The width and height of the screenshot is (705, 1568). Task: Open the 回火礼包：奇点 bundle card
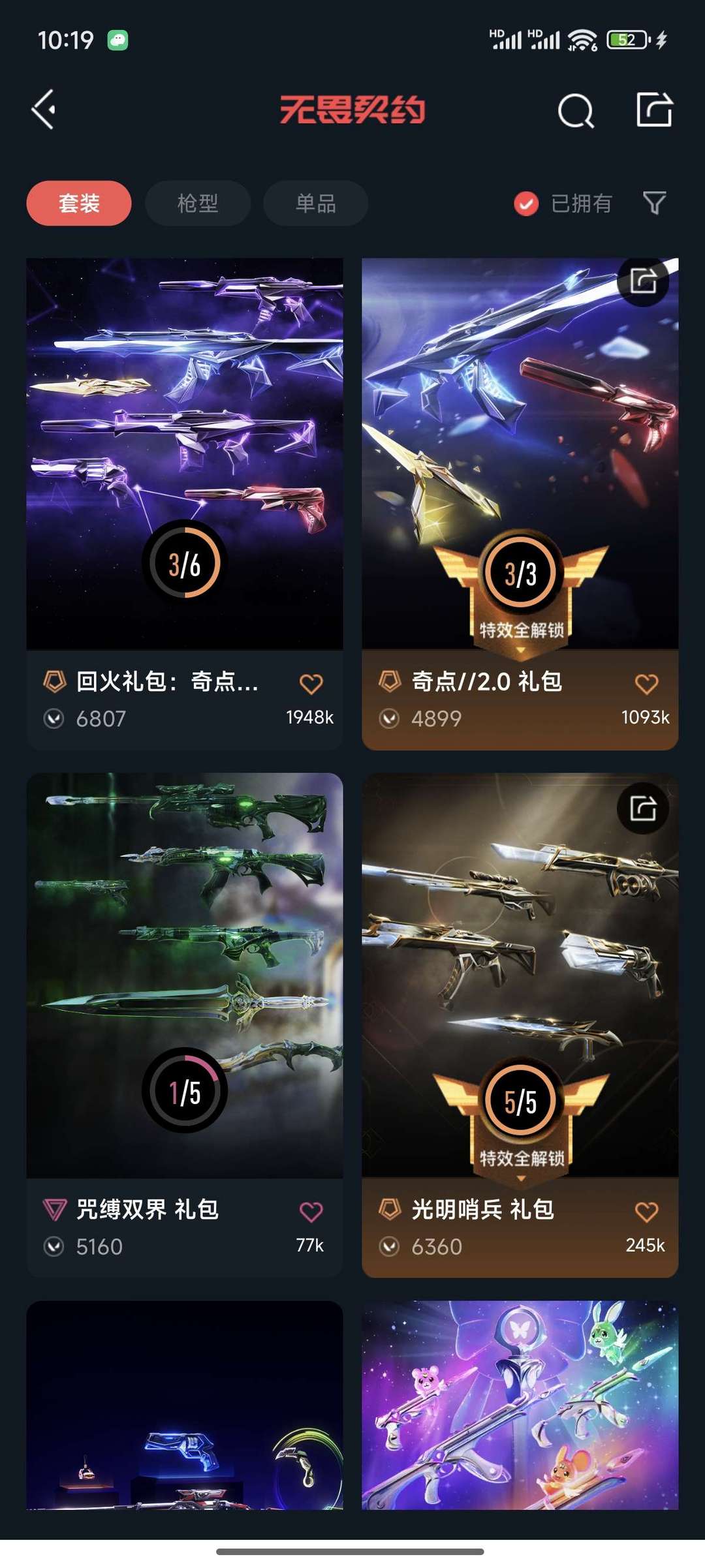[x=185, y=503]
